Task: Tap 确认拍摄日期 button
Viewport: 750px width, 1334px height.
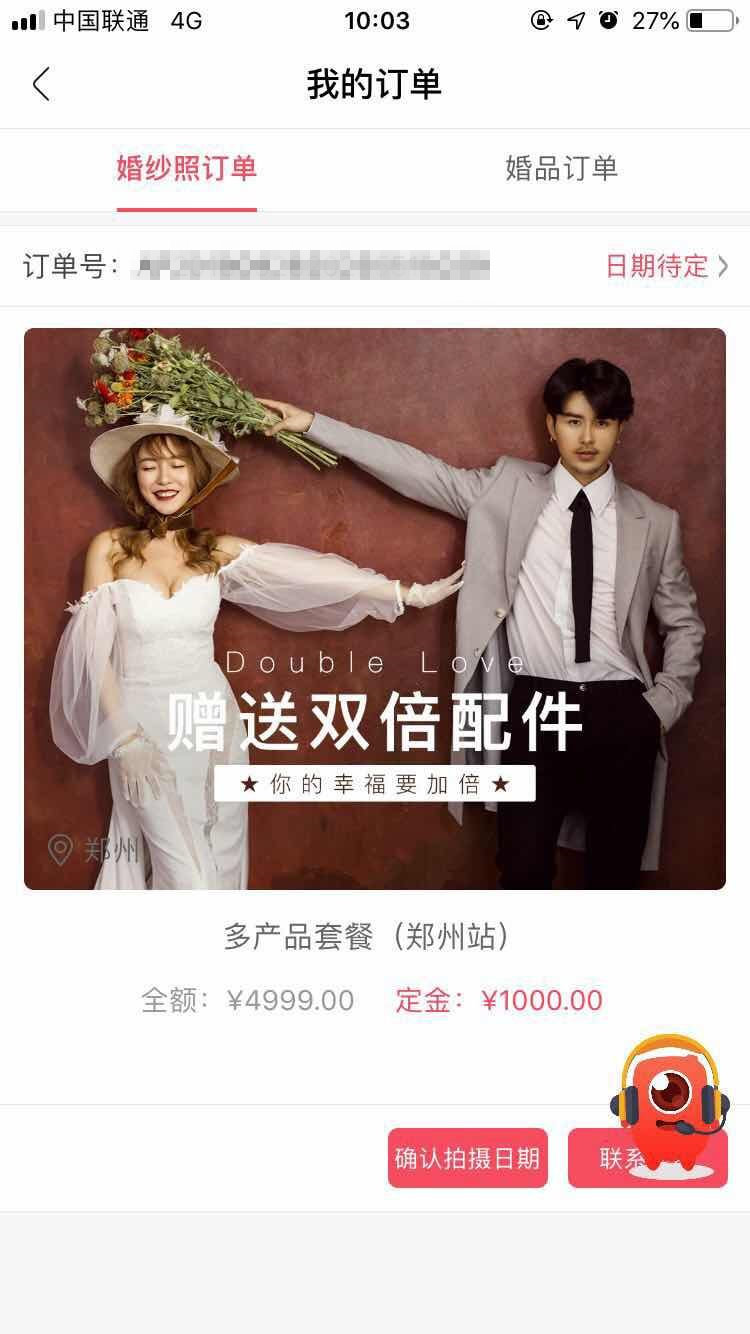Action: [x=467, y=1158]
